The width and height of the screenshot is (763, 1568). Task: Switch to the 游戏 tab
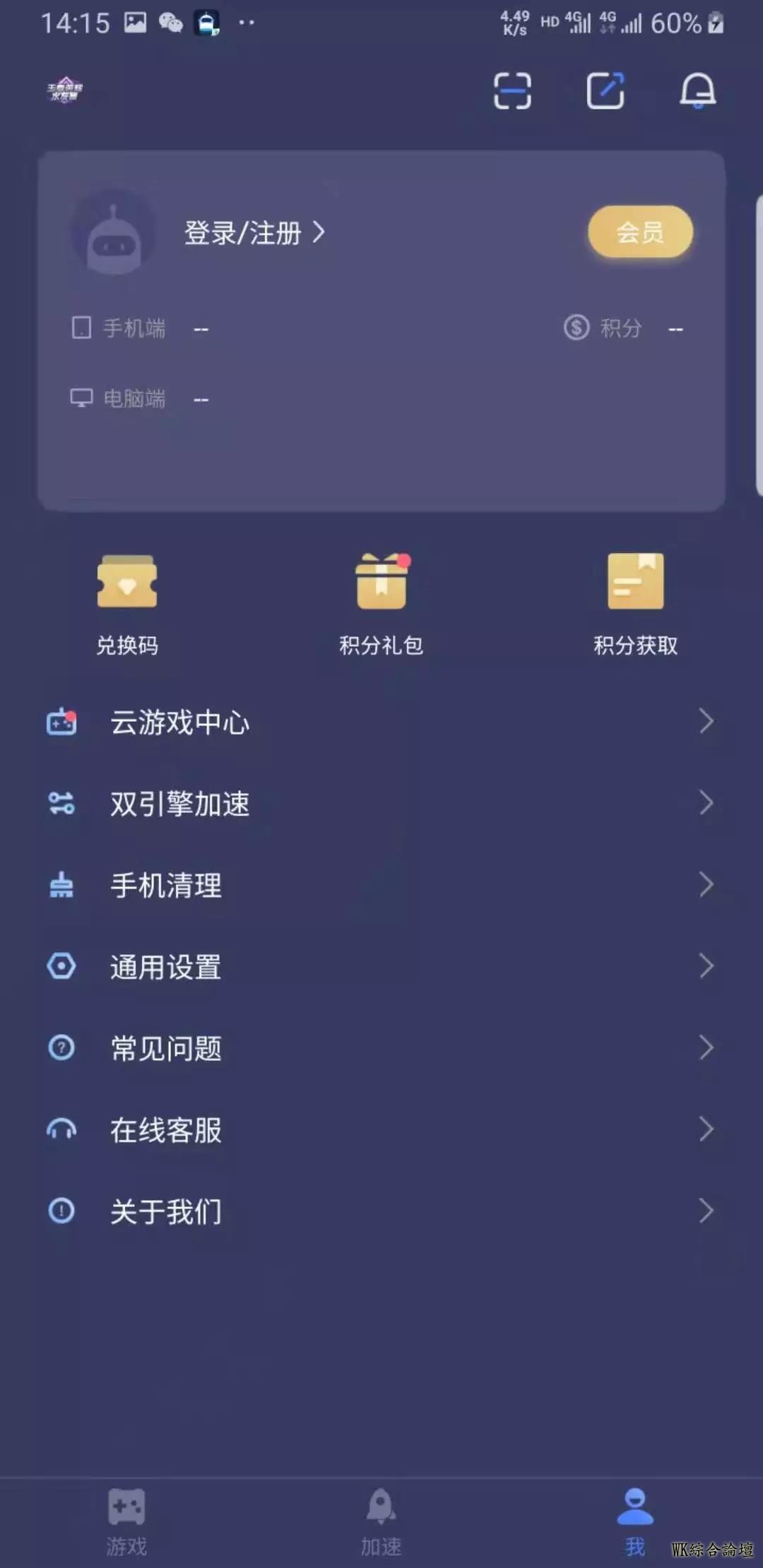(127, 1521)
